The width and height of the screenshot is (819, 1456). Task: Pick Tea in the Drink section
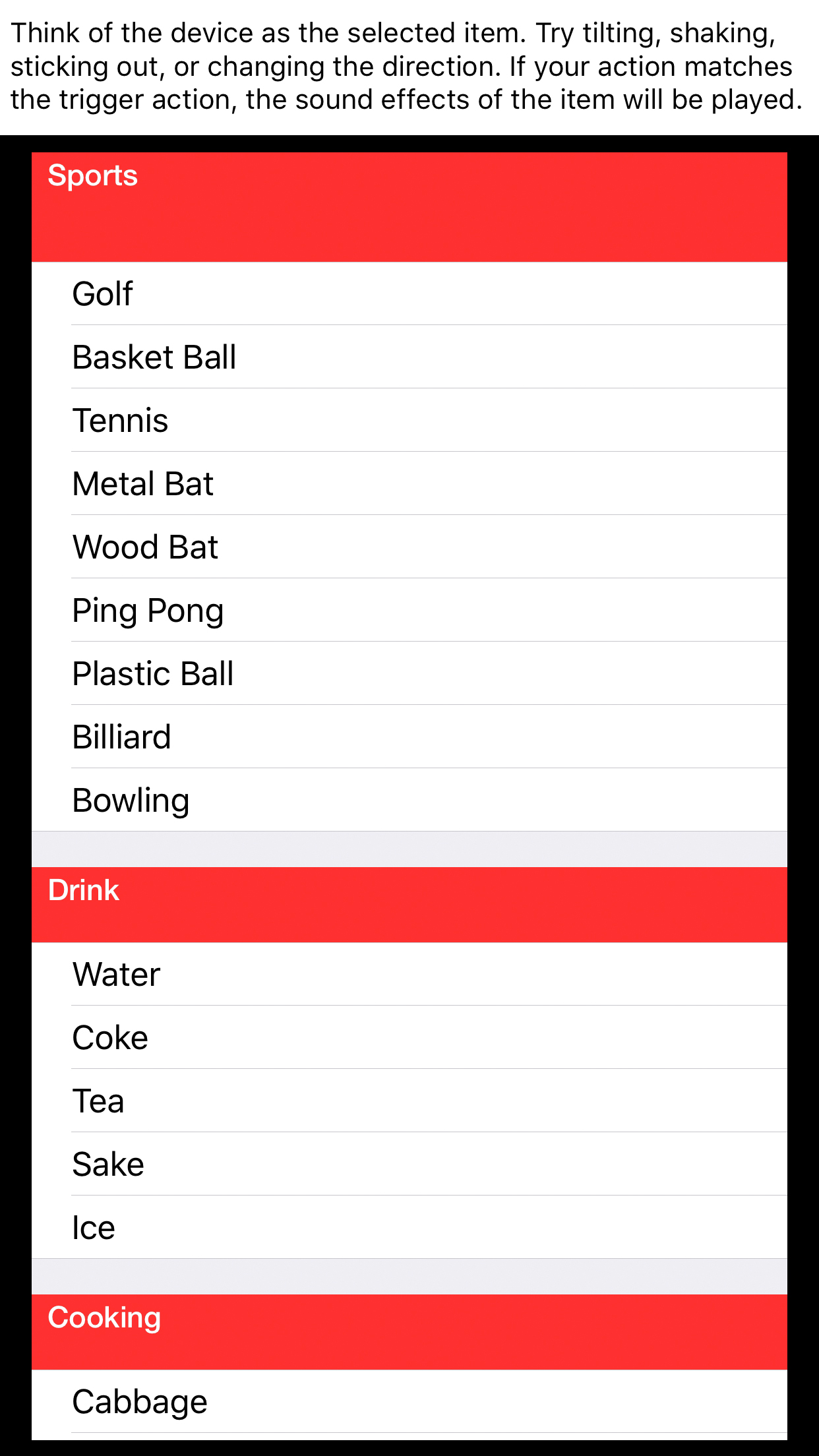pos(409,1101)
